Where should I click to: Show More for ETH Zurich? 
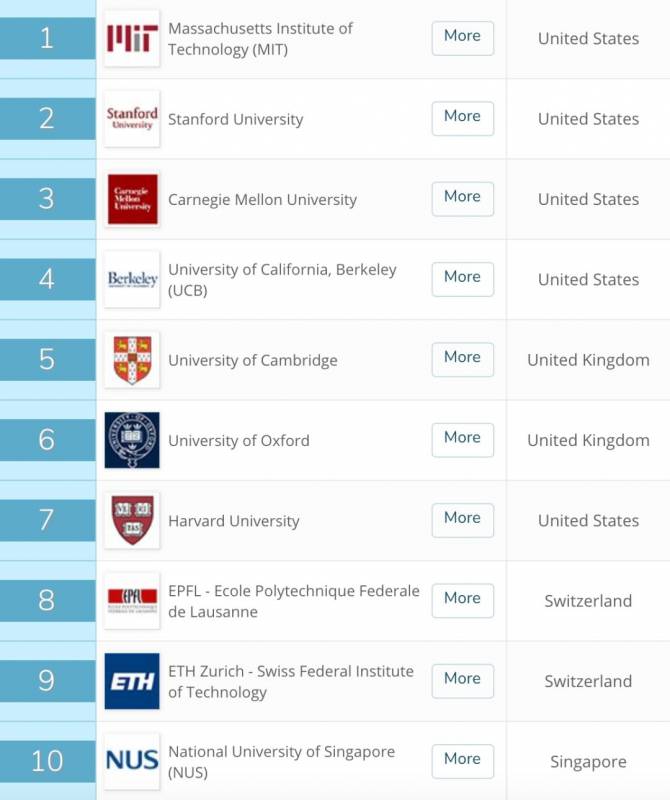click(462, 680)
